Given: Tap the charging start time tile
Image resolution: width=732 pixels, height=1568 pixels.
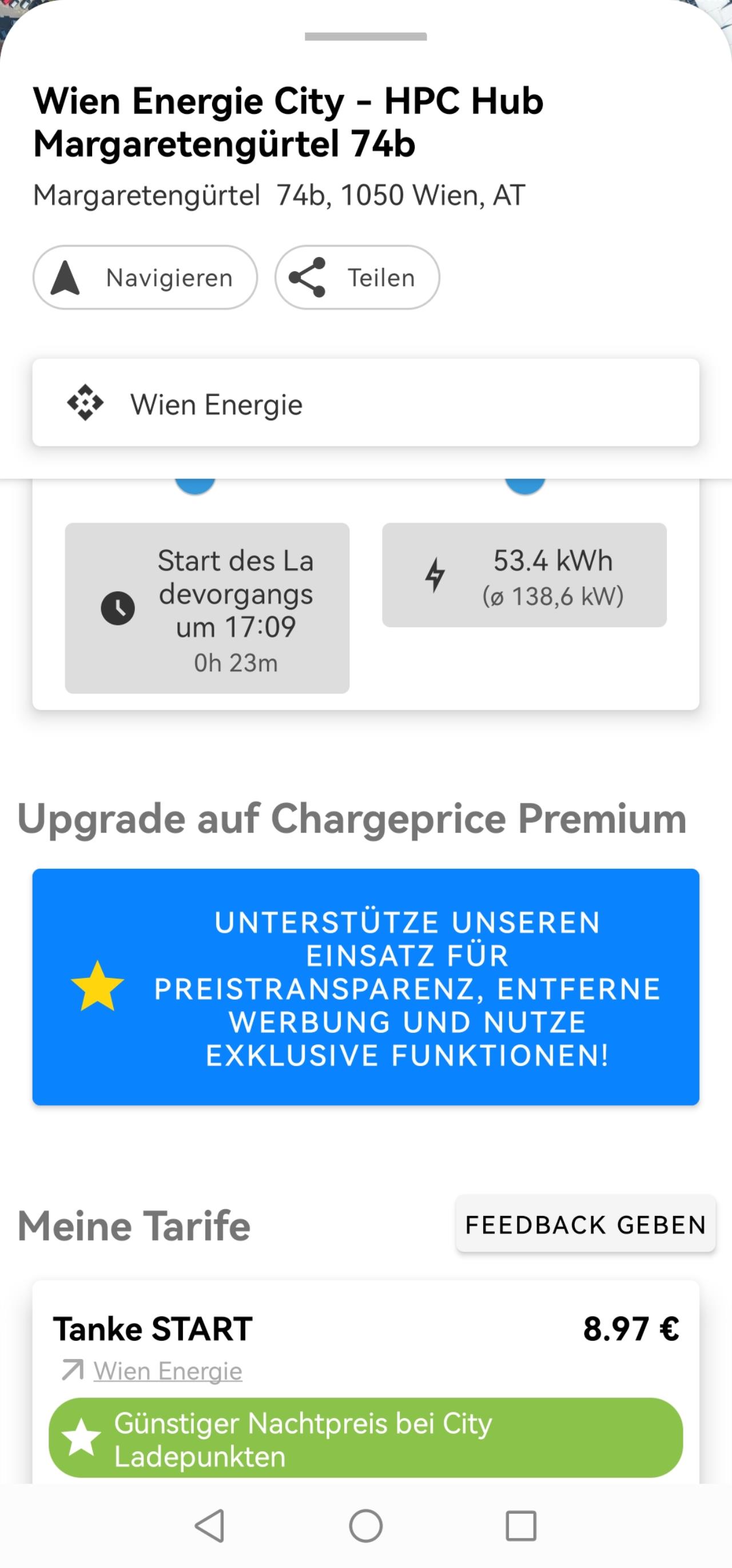Looking at the screenshot, I should (x=208, y=608).
